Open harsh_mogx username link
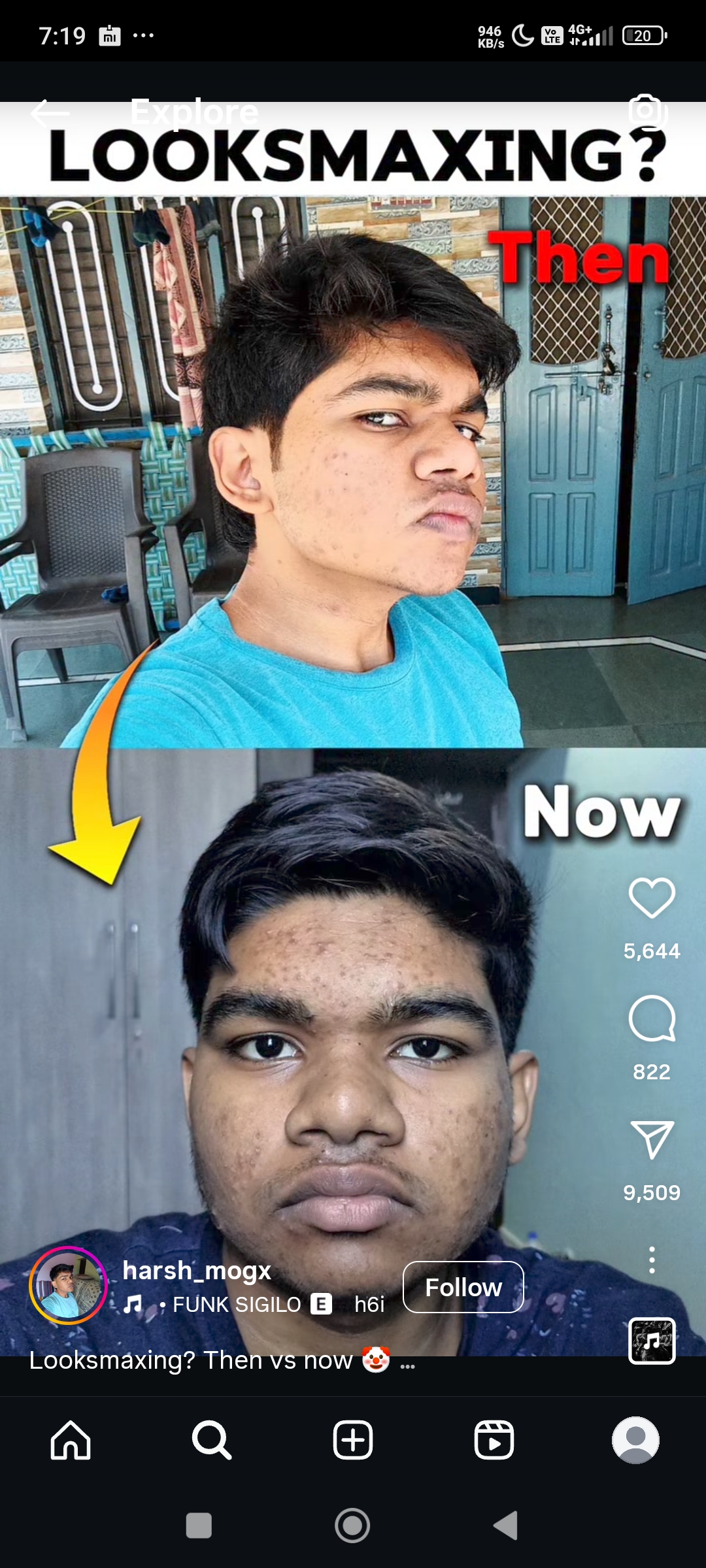The width and height of the screenshot is (706, 1568). tap(197, 1271)
